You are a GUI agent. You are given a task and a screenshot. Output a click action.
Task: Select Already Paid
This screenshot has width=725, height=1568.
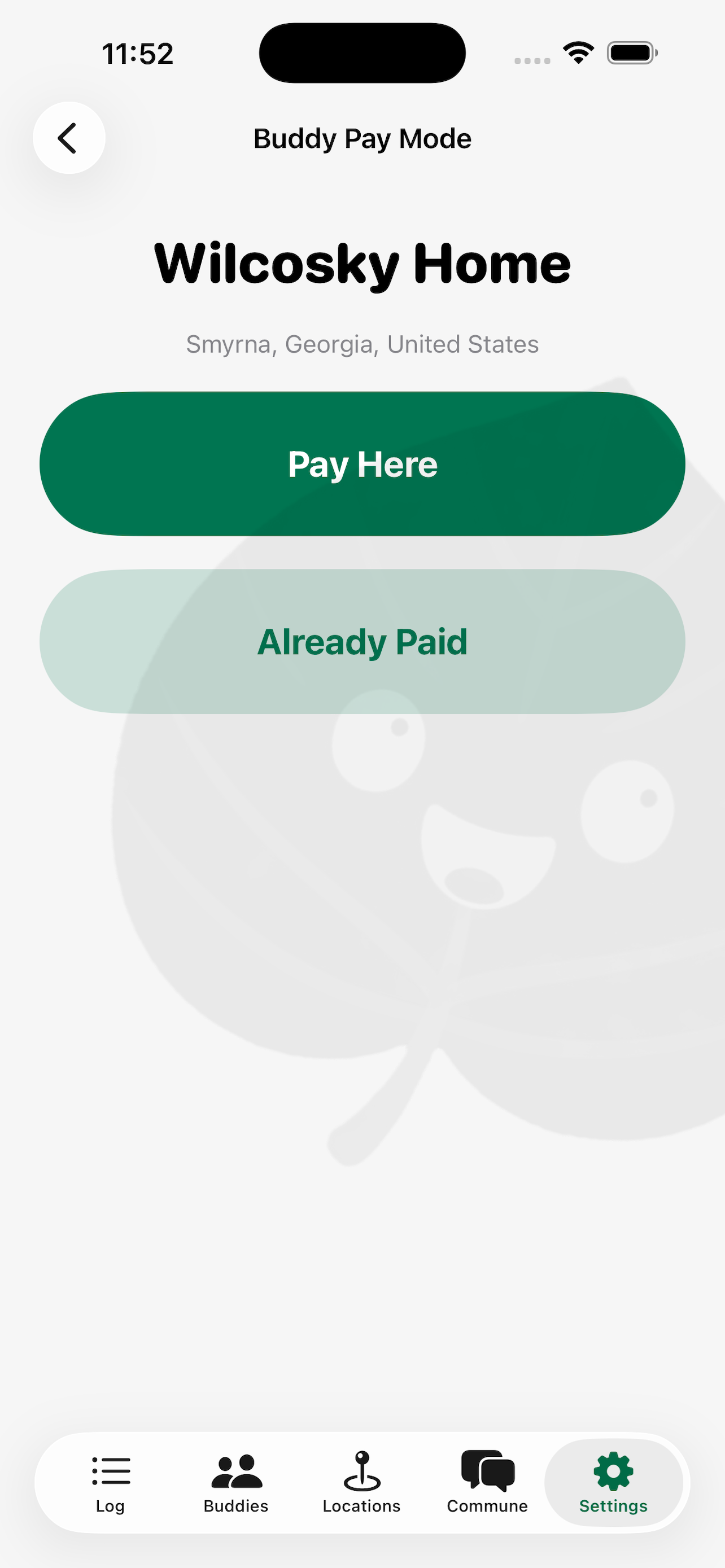point(362,642)
